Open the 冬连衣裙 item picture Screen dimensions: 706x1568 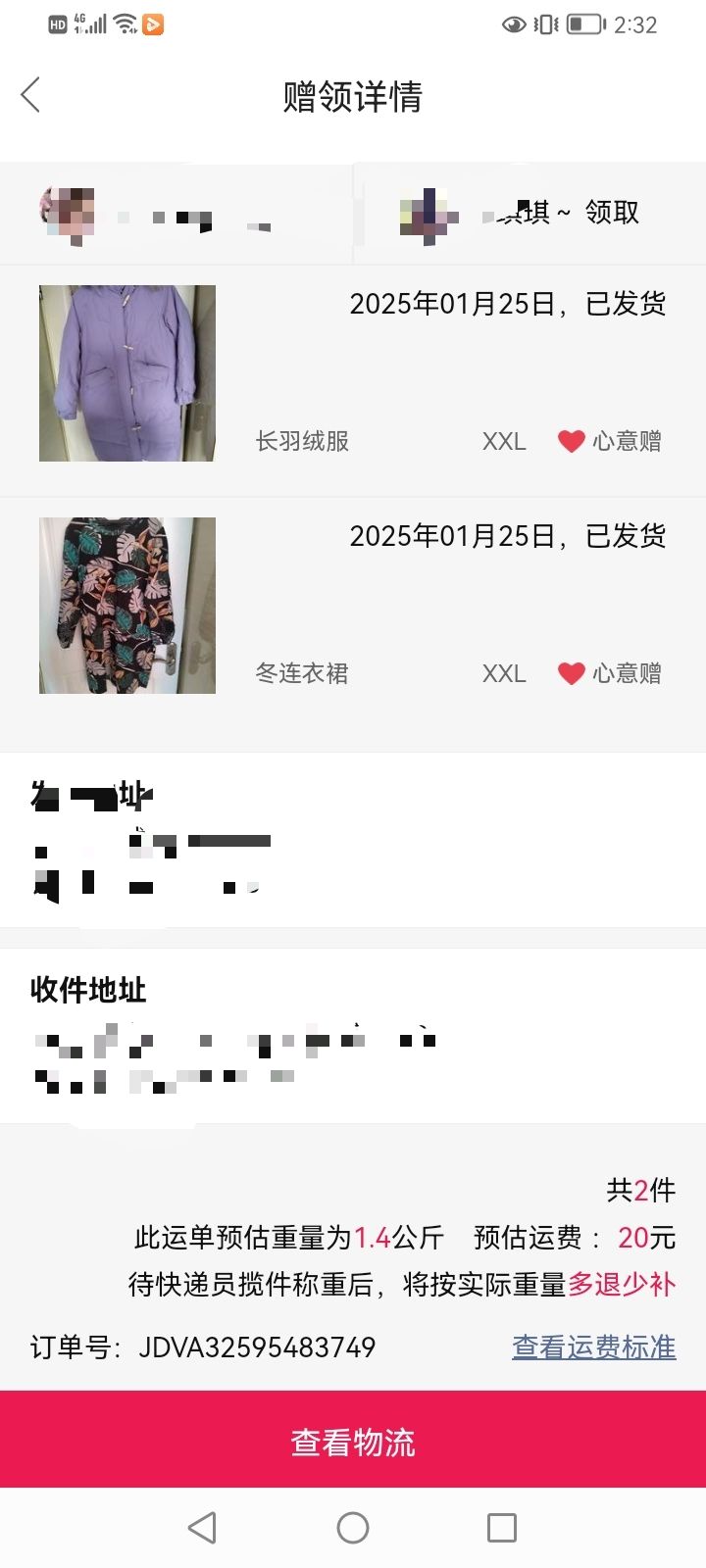[127, 606]
